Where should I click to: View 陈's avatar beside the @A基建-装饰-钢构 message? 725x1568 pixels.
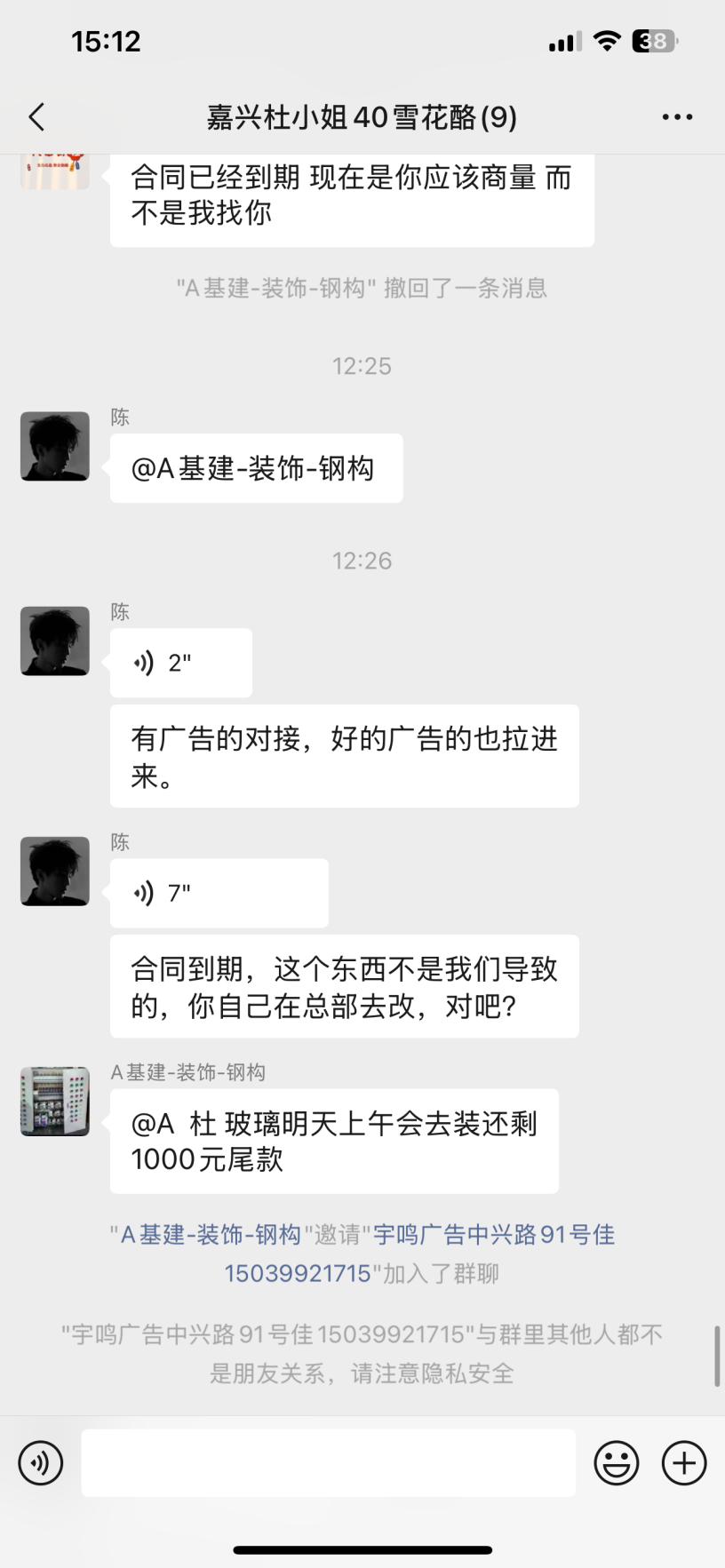[55, 446]
